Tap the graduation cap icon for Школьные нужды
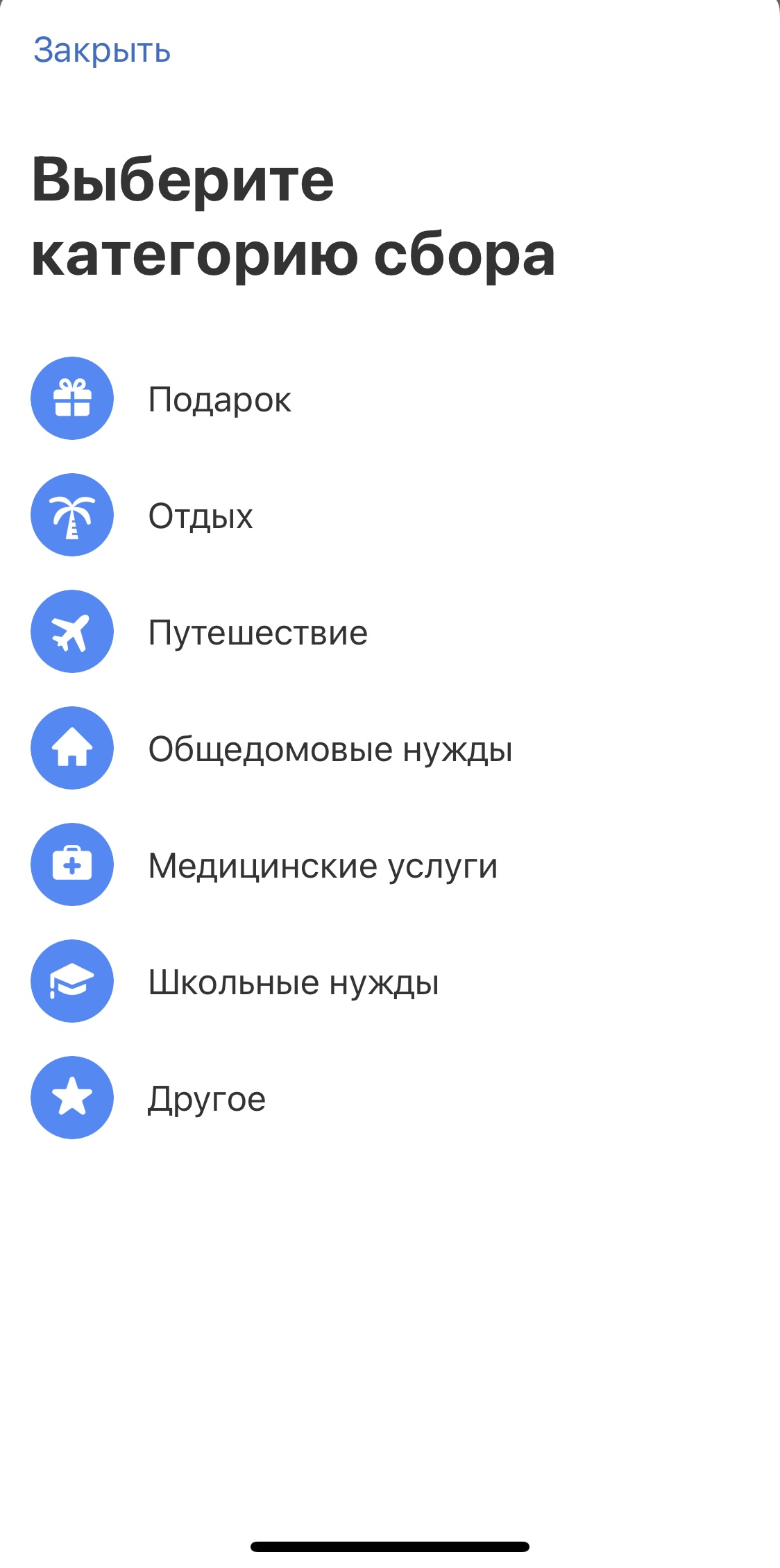 tap(71, 981)
